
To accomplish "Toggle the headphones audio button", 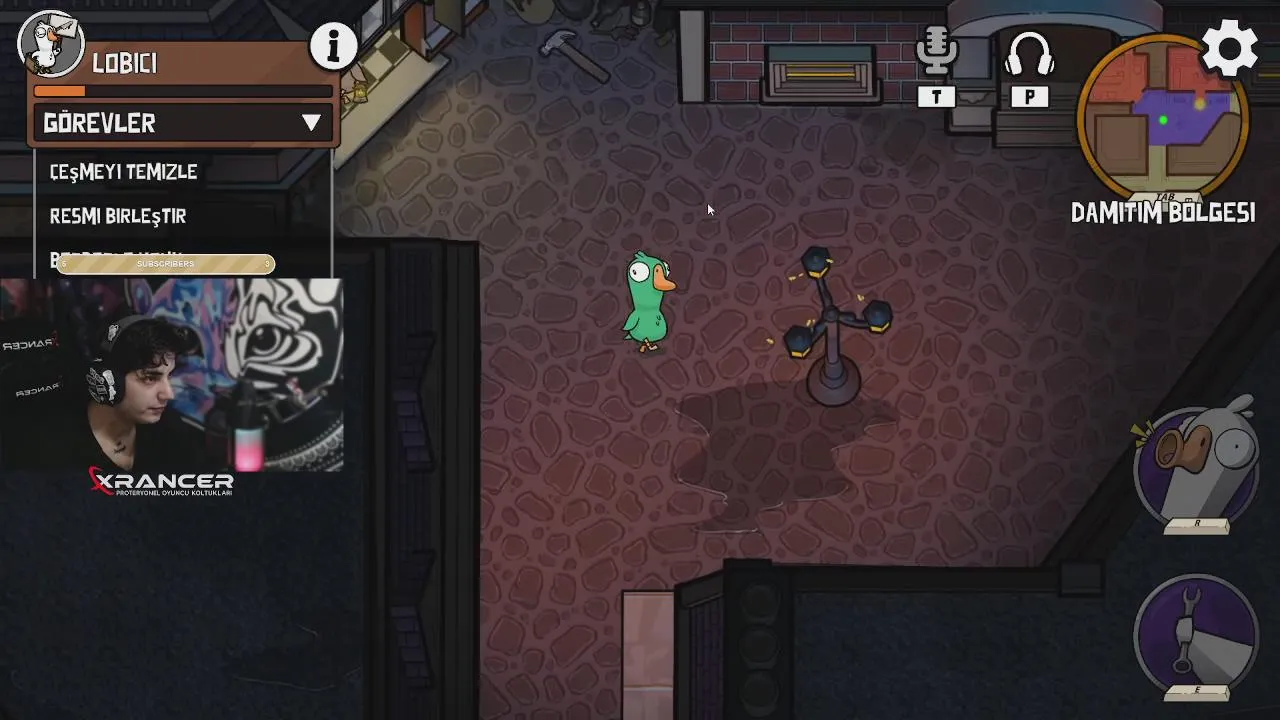I will 1029,55.
